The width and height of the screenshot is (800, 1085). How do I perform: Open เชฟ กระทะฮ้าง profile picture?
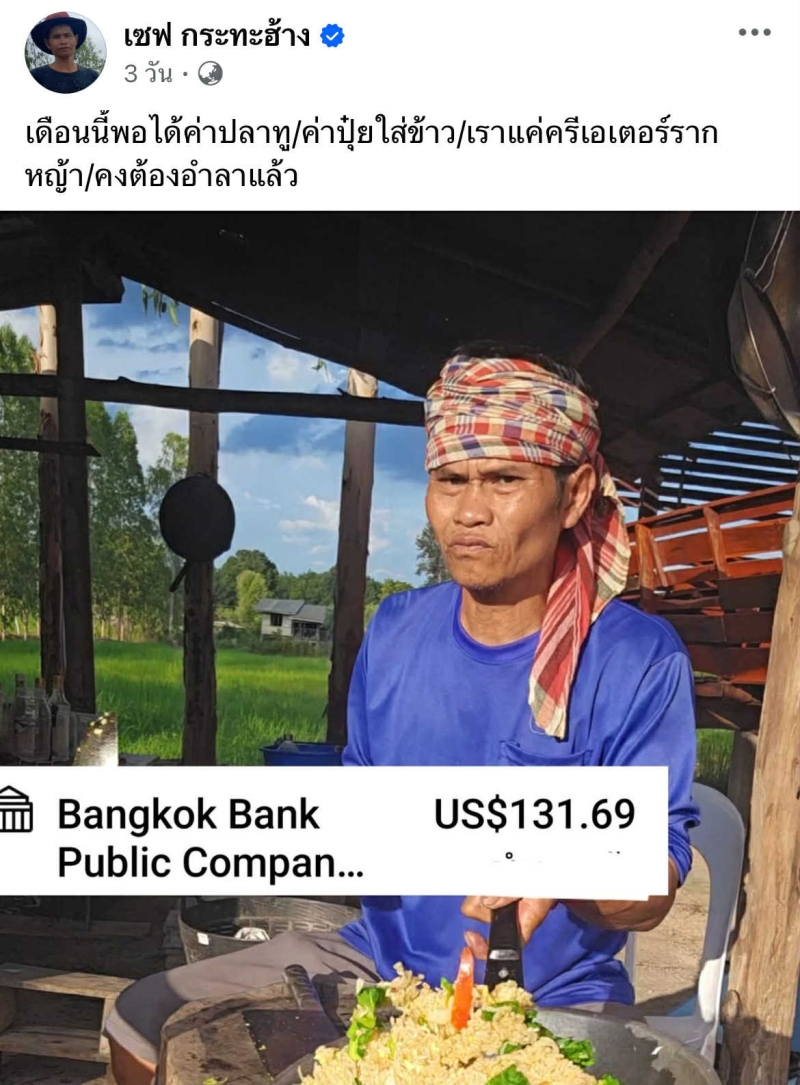64,53
